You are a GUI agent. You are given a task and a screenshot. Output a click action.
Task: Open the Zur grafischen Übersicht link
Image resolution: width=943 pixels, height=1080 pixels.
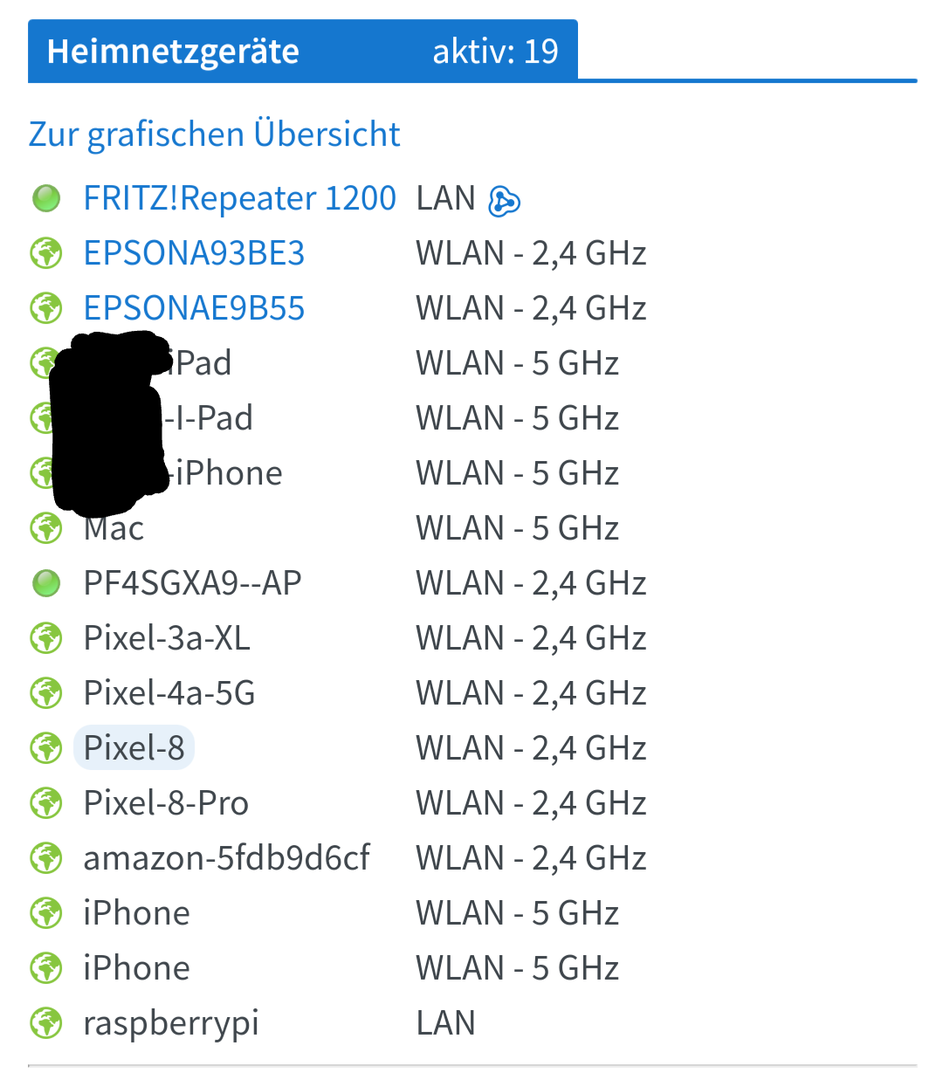[x=214, y=134]
